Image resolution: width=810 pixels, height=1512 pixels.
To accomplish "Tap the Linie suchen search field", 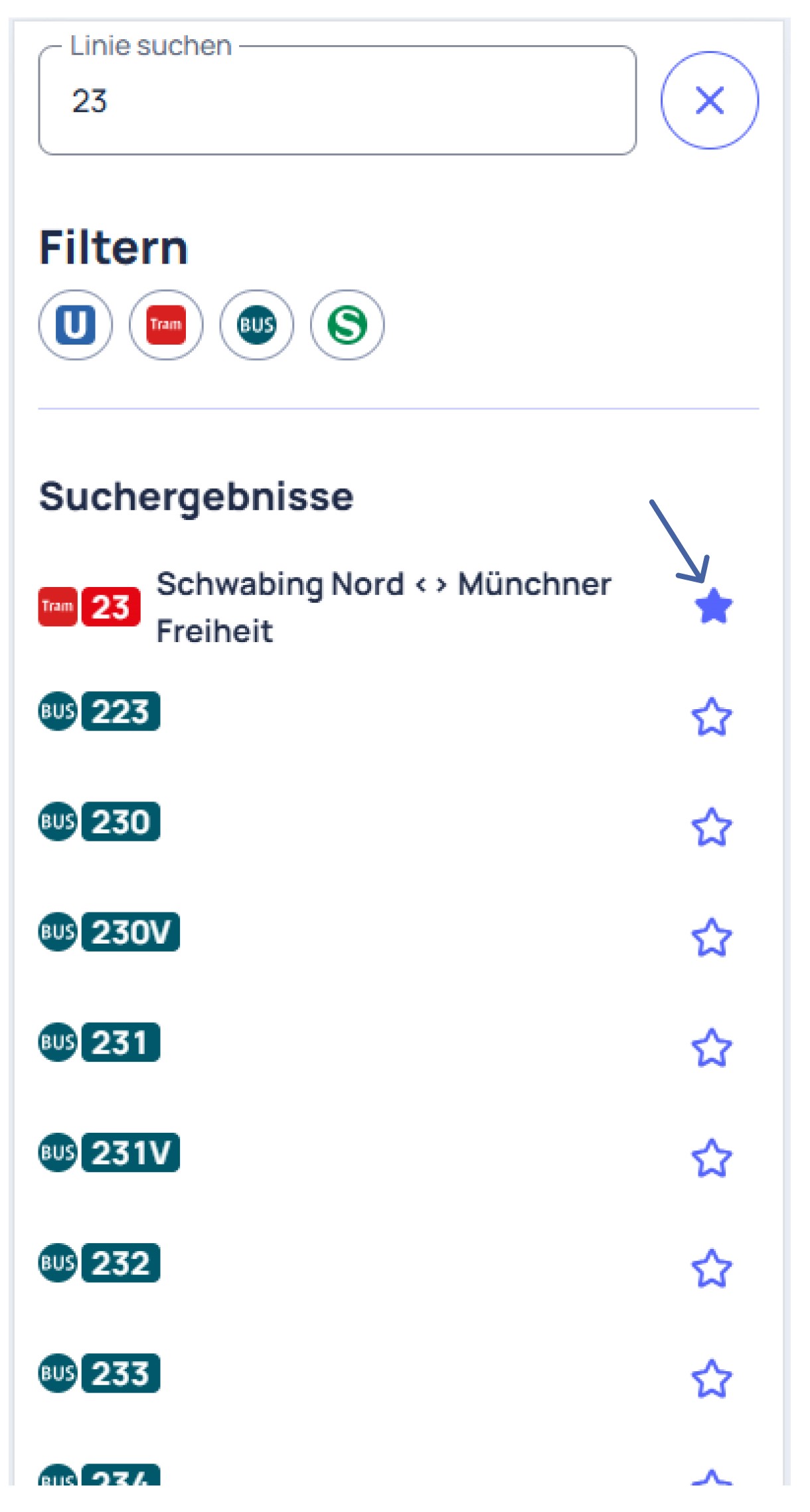I will pyautogui.click(x=337, y=100).
